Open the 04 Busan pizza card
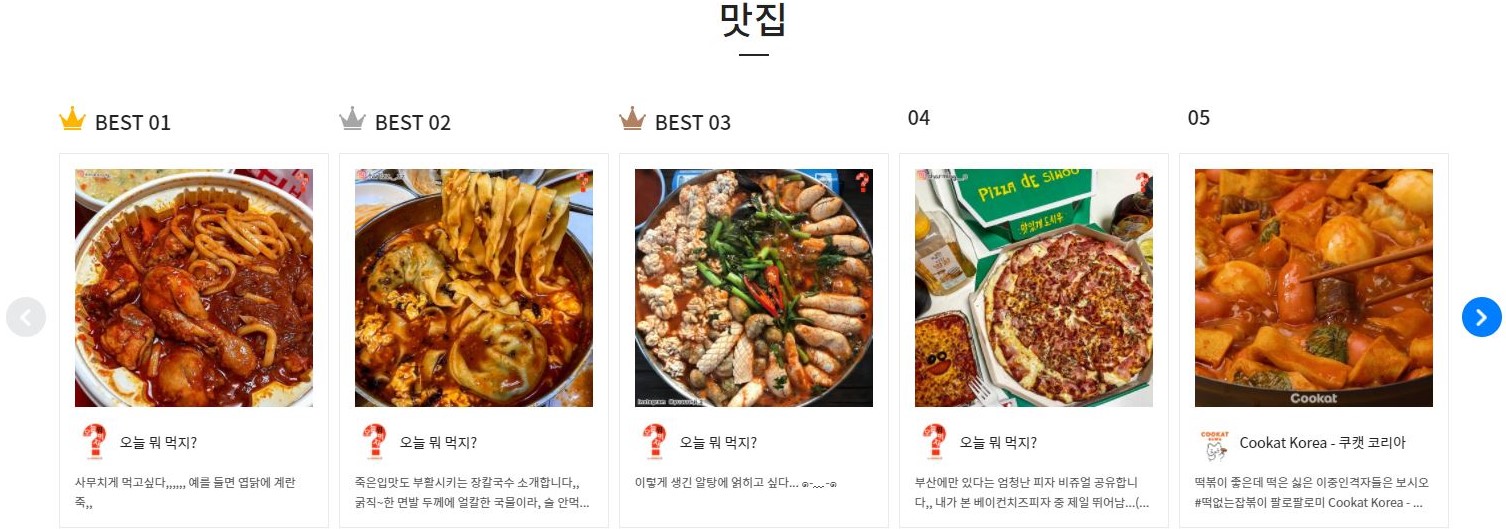The image size is (1506, 529). point(1034,288)
